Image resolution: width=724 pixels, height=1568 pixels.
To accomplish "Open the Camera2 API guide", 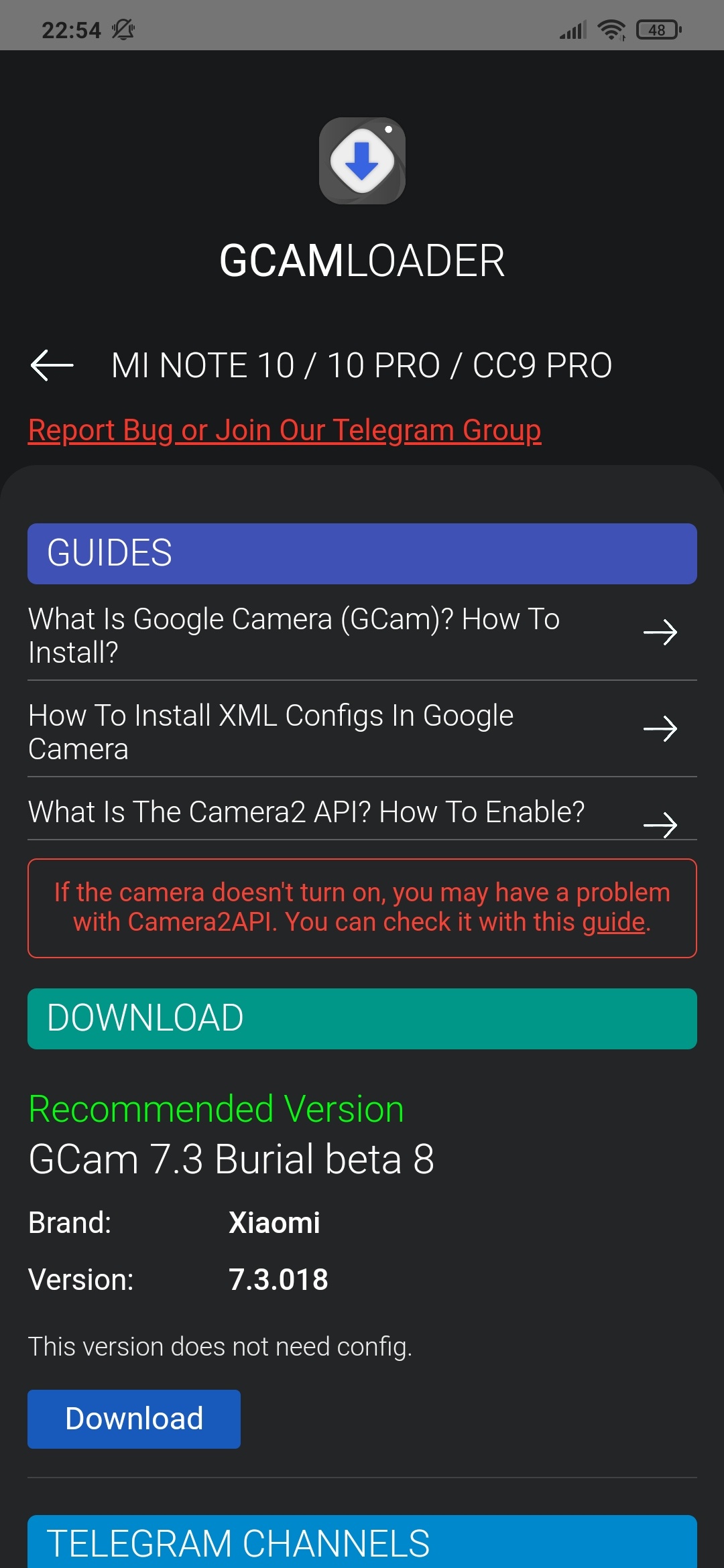I will click(x=362, y=811).
